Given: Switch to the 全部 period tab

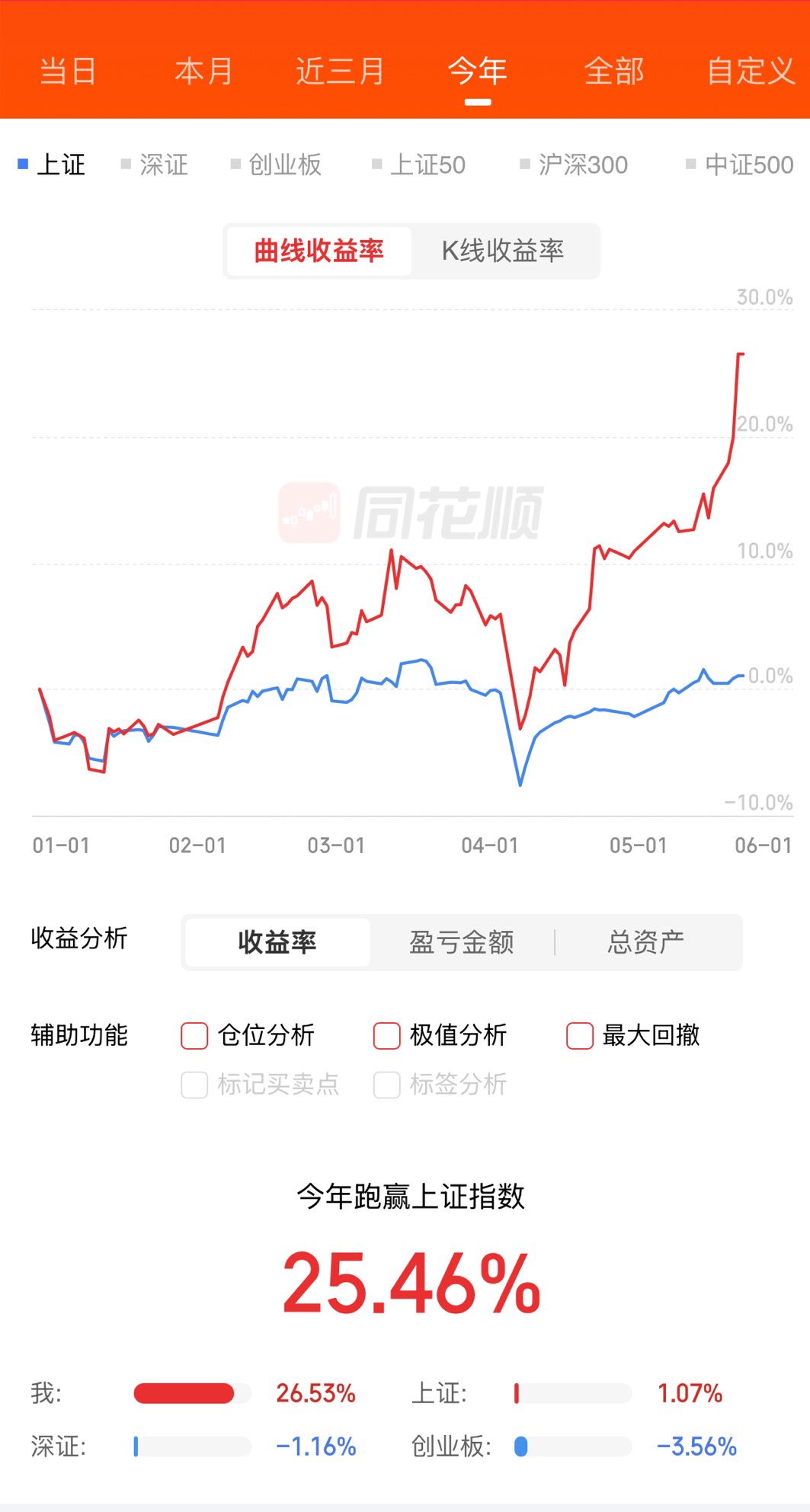Looking at the screenshot, I should (614, 72).
